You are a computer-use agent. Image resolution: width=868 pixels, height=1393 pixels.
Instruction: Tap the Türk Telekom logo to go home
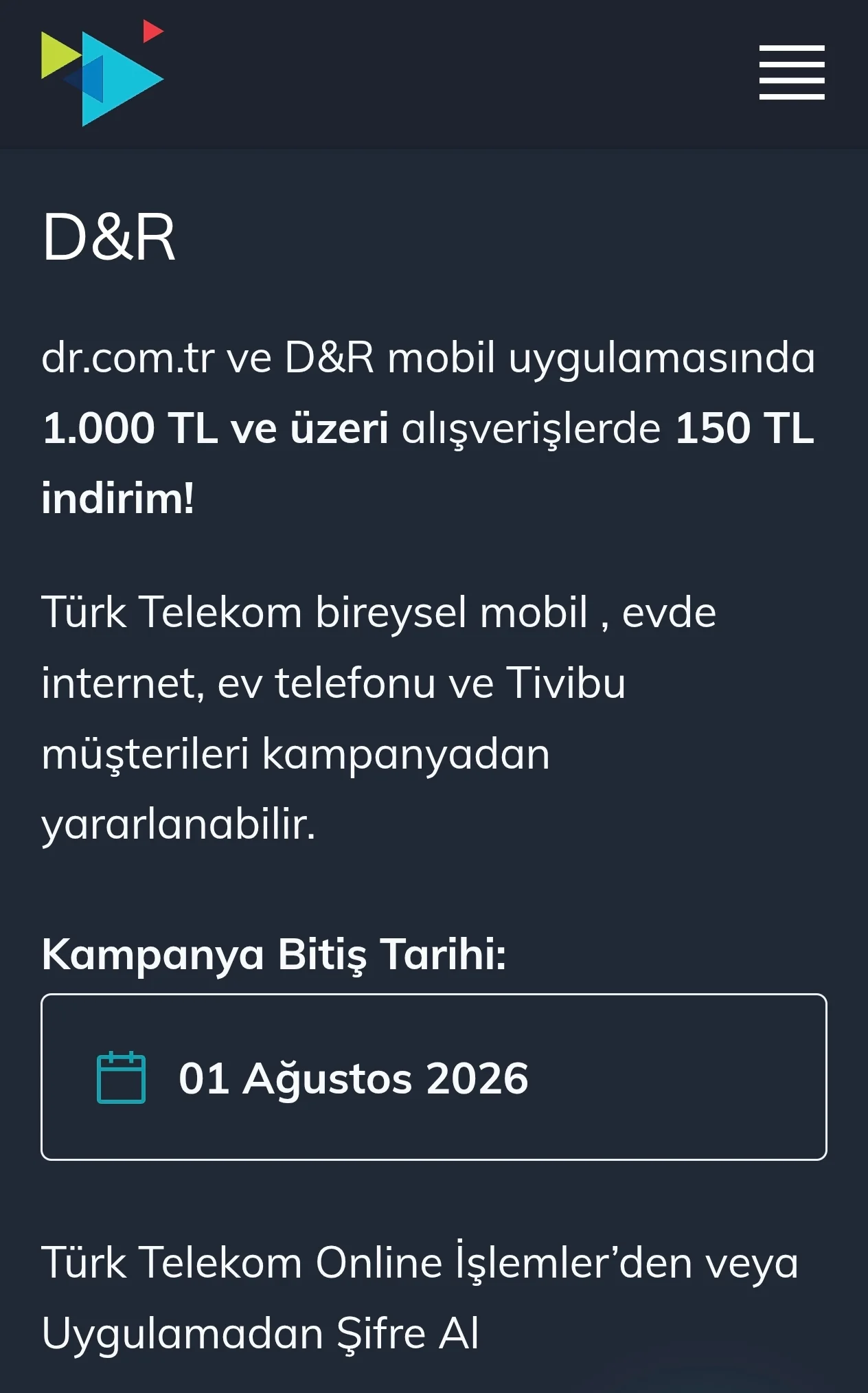102,73
